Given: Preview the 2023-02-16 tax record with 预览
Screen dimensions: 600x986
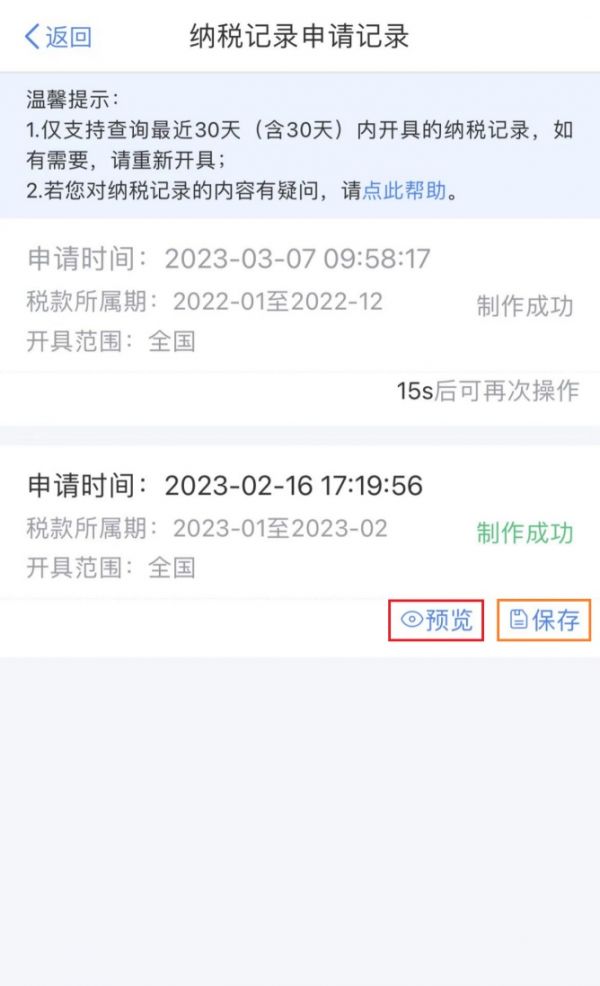Looking at the screenshot, I should coord(436,620).
